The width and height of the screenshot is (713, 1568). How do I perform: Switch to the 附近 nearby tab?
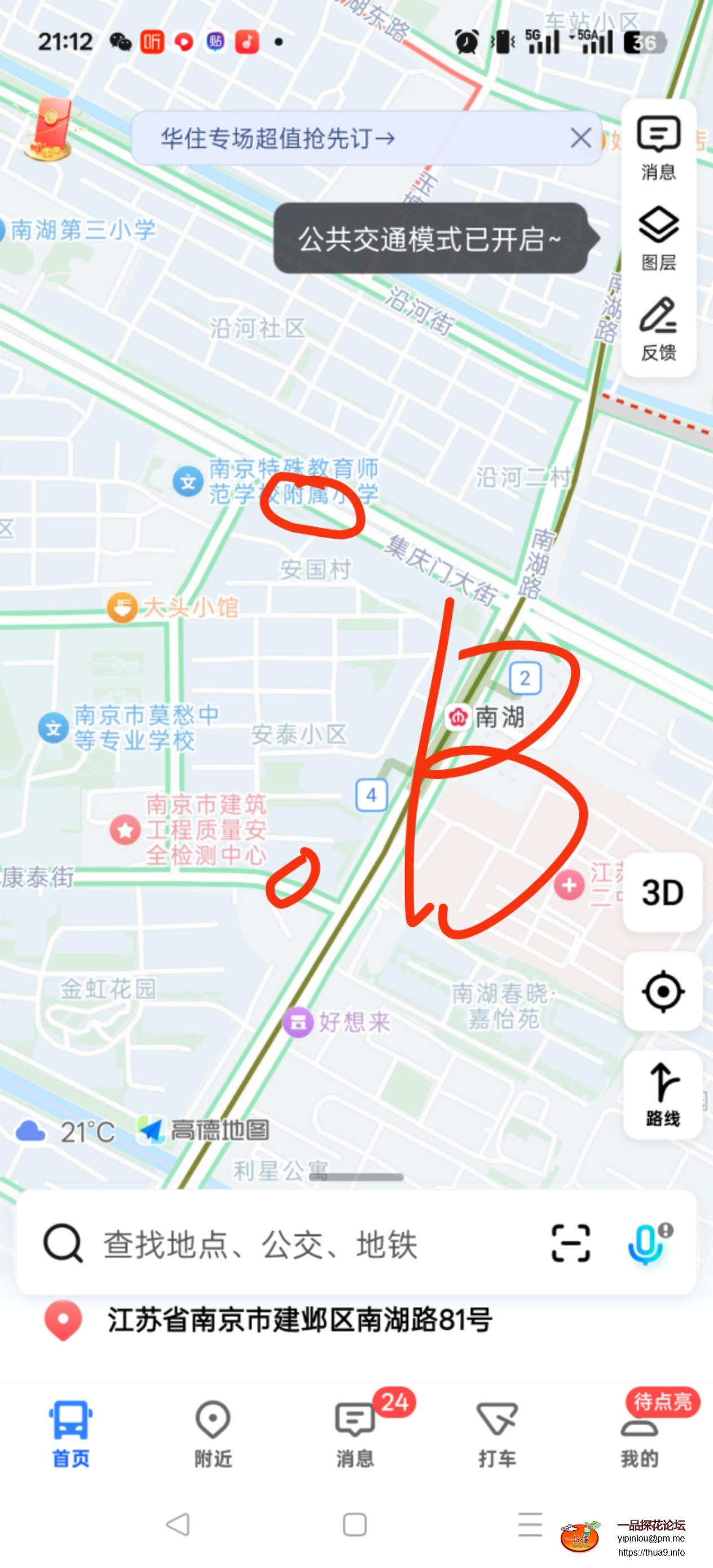click(x=213, y=1432)
